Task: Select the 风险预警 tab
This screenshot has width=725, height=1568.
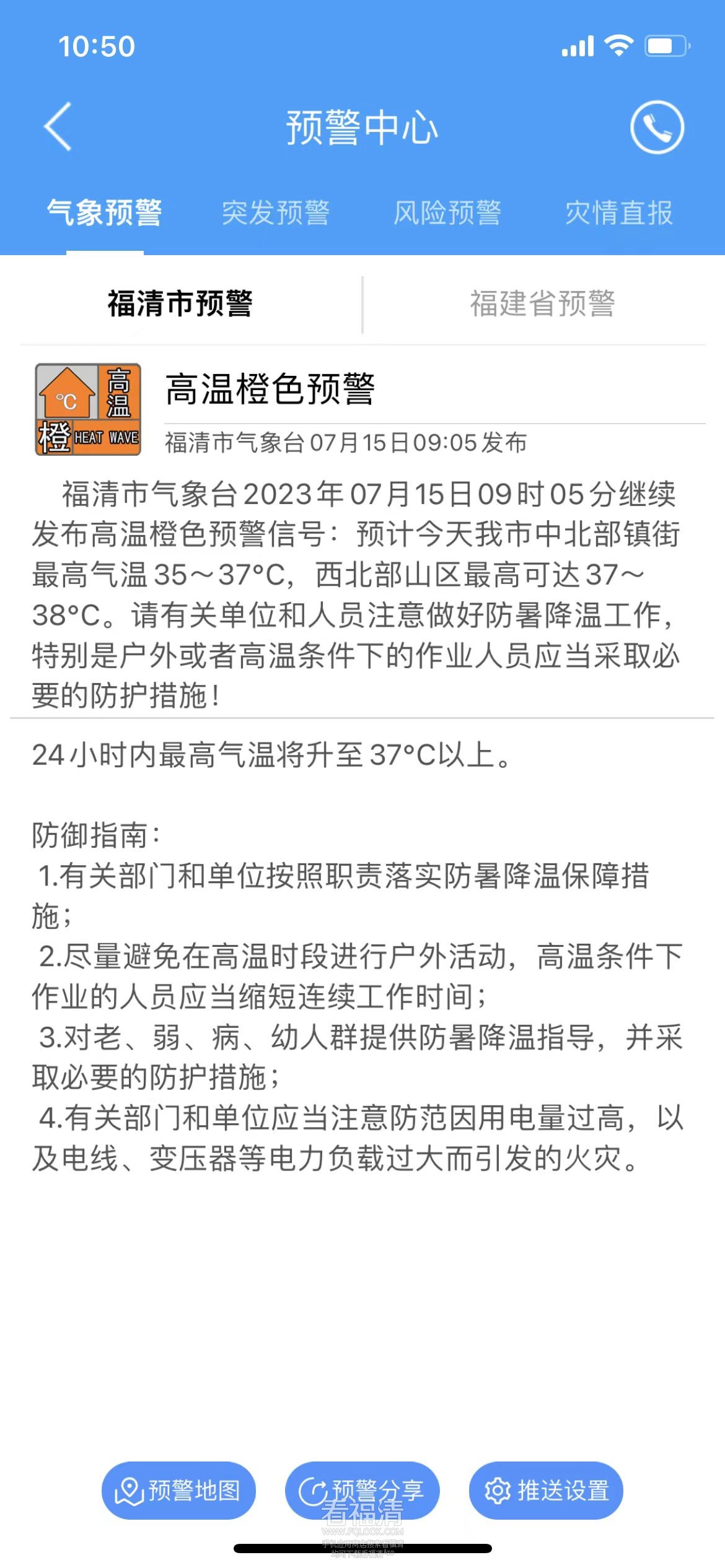Action: pos(447,214)
